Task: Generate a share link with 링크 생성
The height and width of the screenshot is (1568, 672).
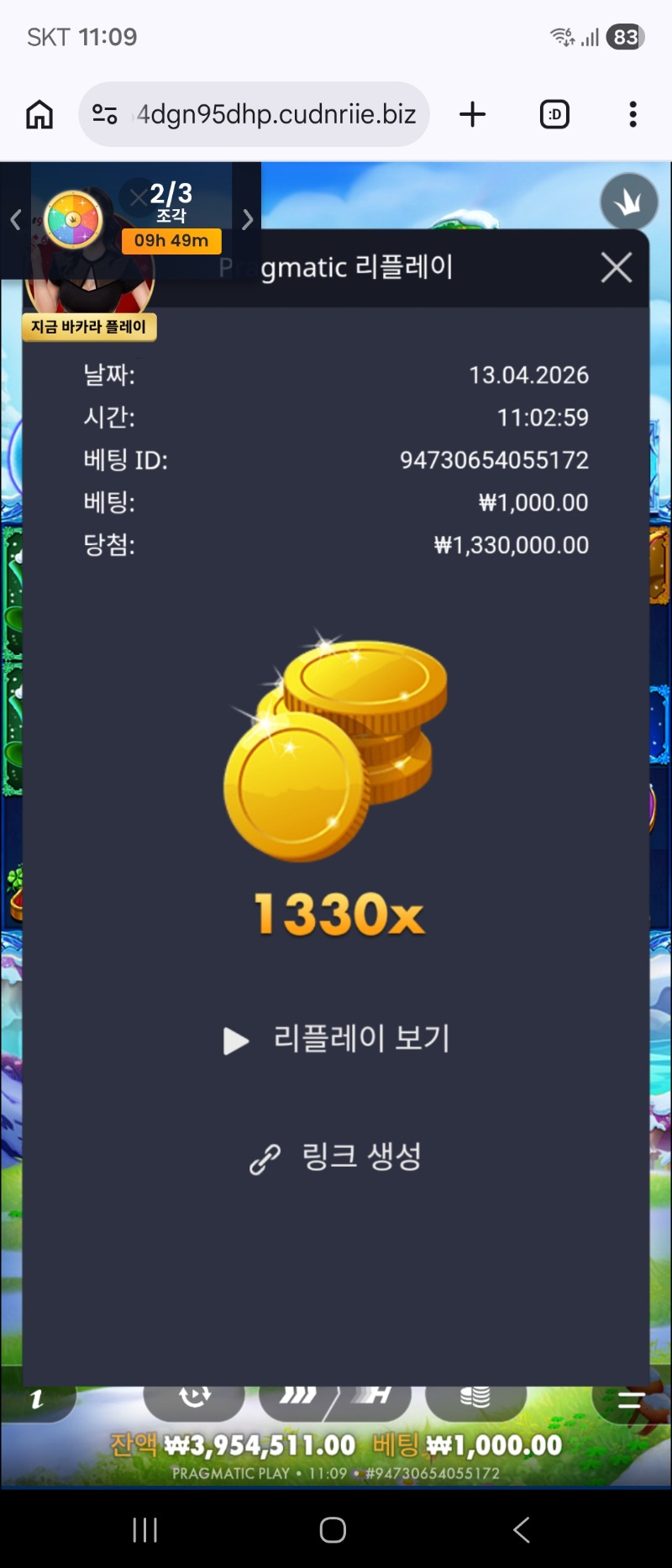Action: pos(337,1157)
